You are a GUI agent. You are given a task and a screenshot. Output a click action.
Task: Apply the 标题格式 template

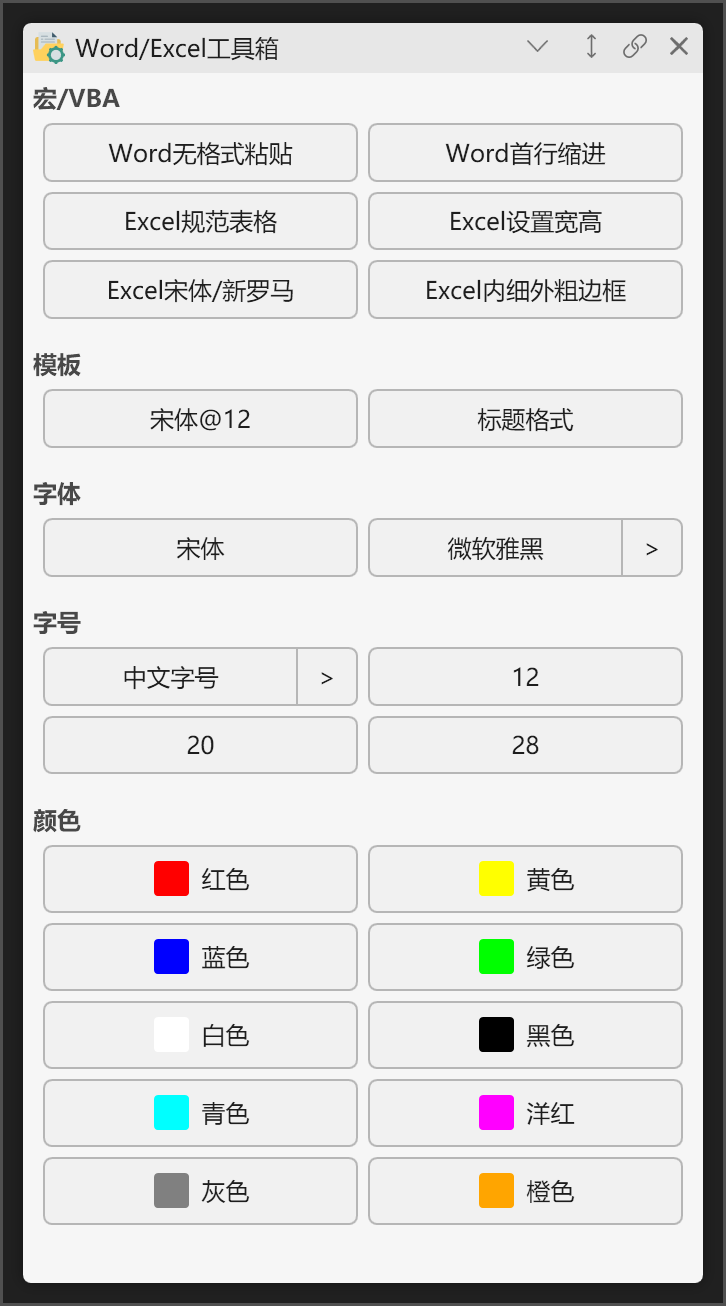click(x=526, y=419)
